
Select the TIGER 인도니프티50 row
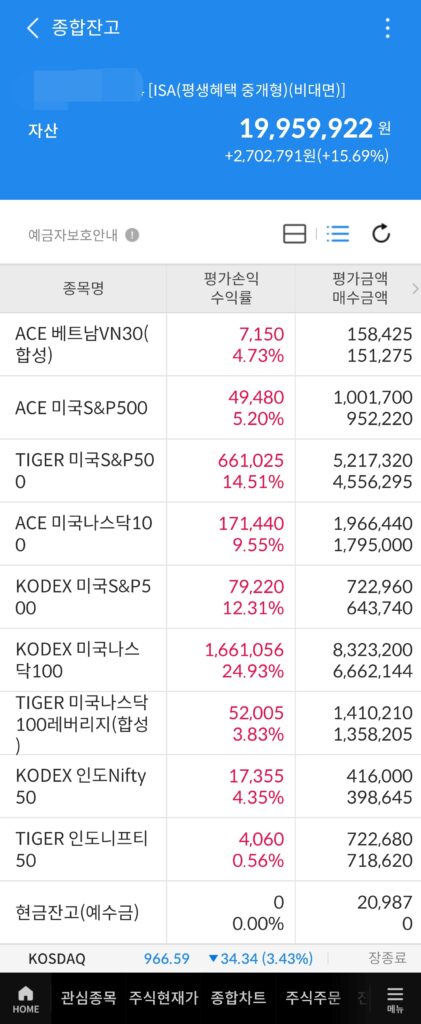(210, 849)
